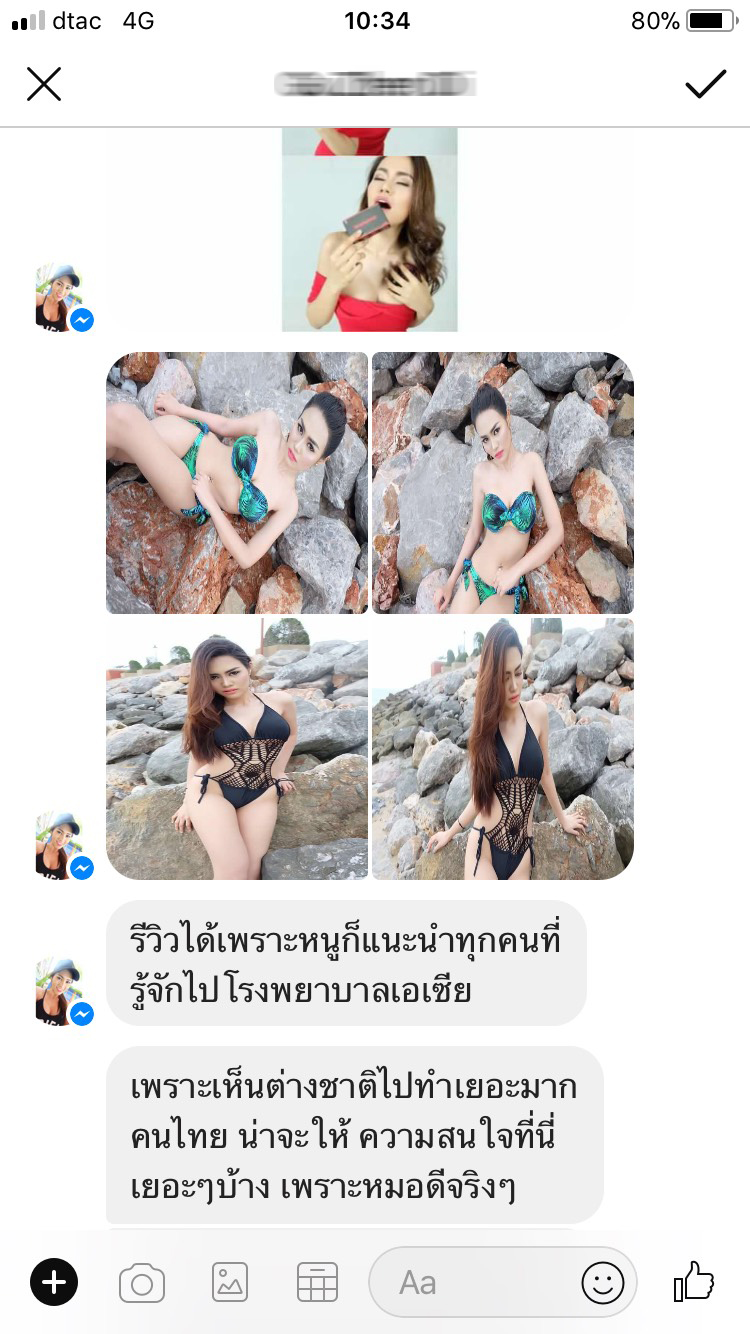This screenshot has width=750, height=1334.
Task: Tap the checkmark in the top bar
Action: [705, 85]
